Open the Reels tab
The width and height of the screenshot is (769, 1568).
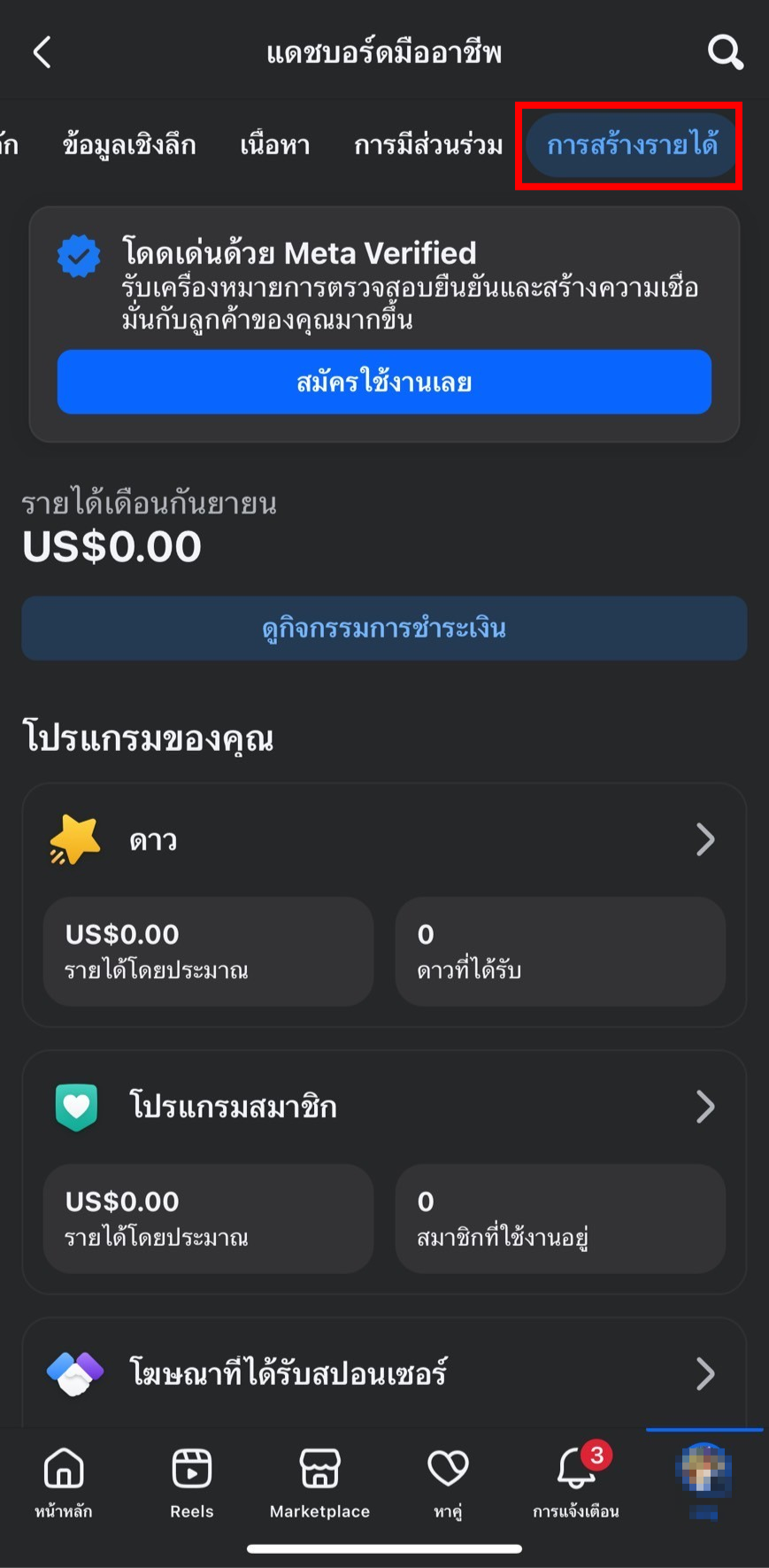[192, 1483]
